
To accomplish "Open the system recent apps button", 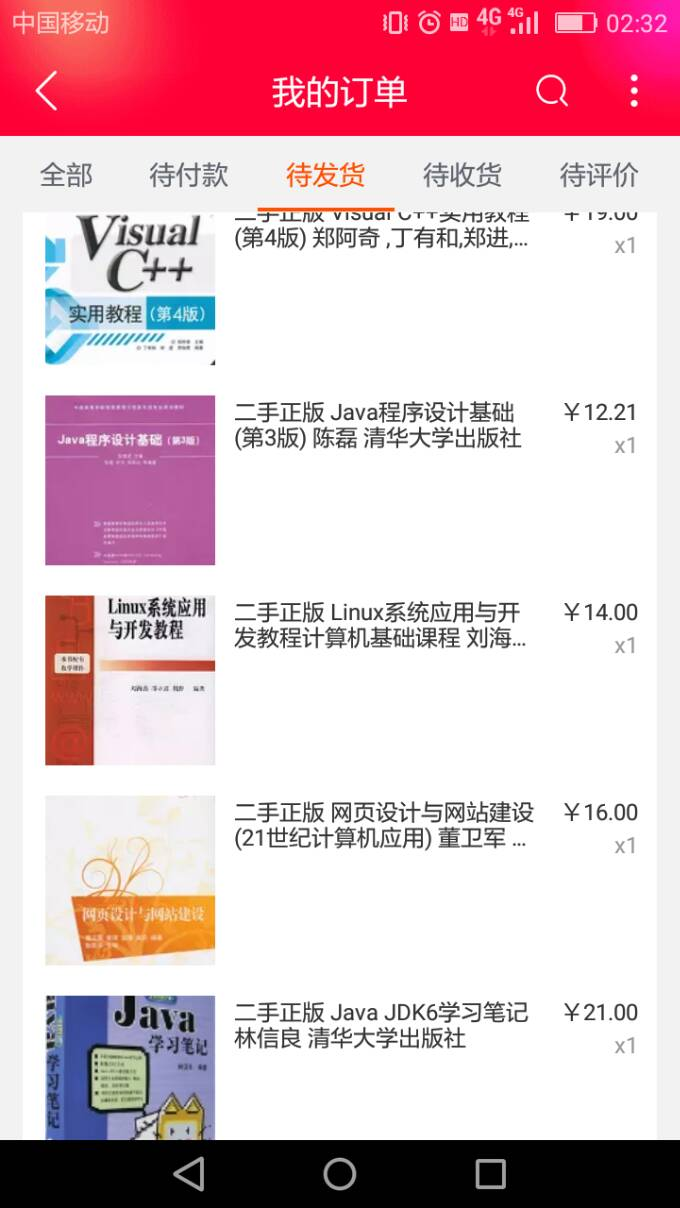I will [490, 1173].
